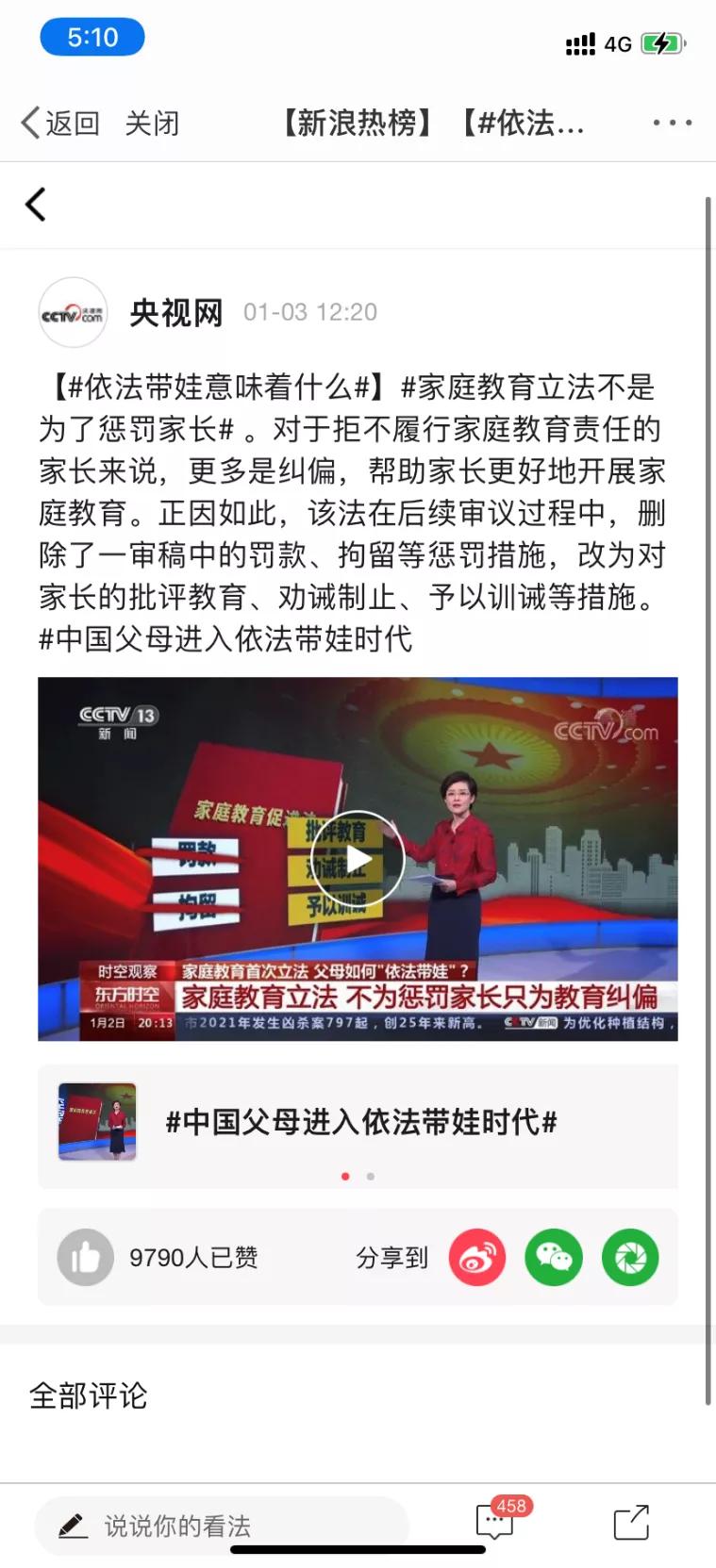Open the three-dot overflow menu
Image resolution: width=716 pixels, height=1568 pixels.
tap(672, 123)
